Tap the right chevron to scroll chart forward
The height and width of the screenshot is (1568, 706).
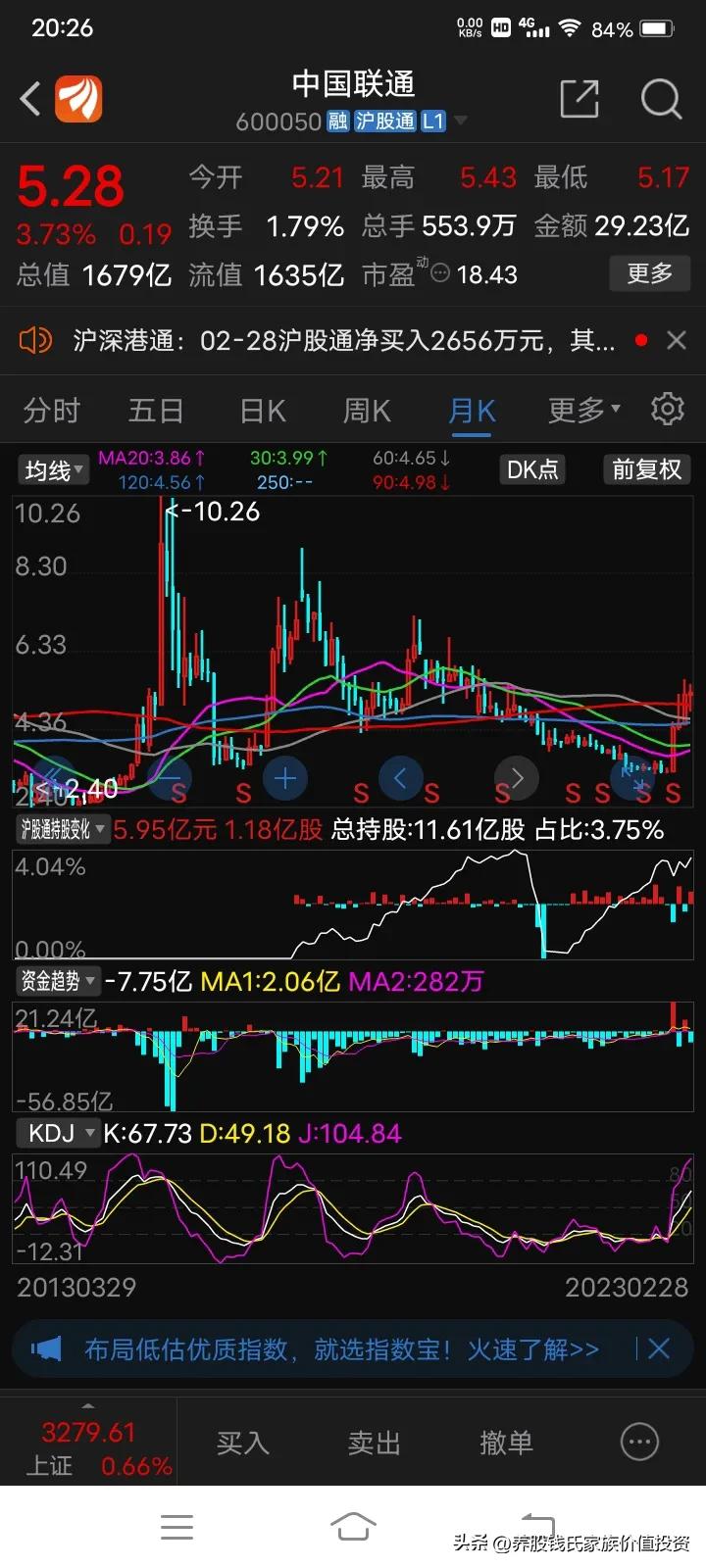pos(516,777)
